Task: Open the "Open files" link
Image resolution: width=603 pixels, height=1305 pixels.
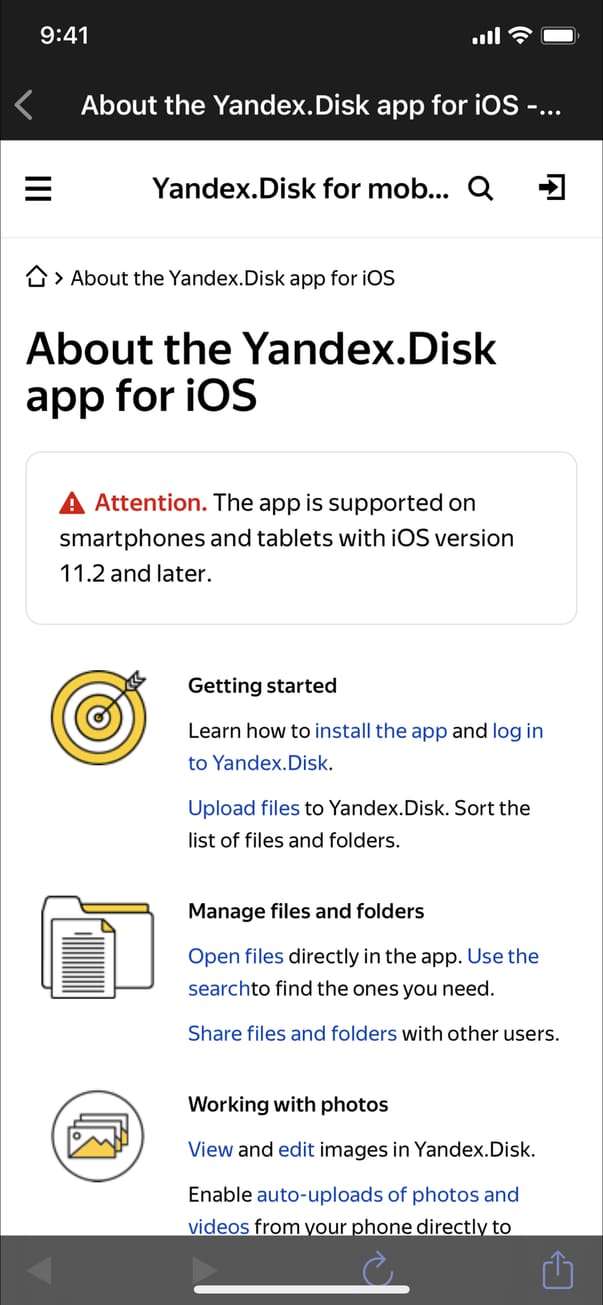Action: [235, 956]
